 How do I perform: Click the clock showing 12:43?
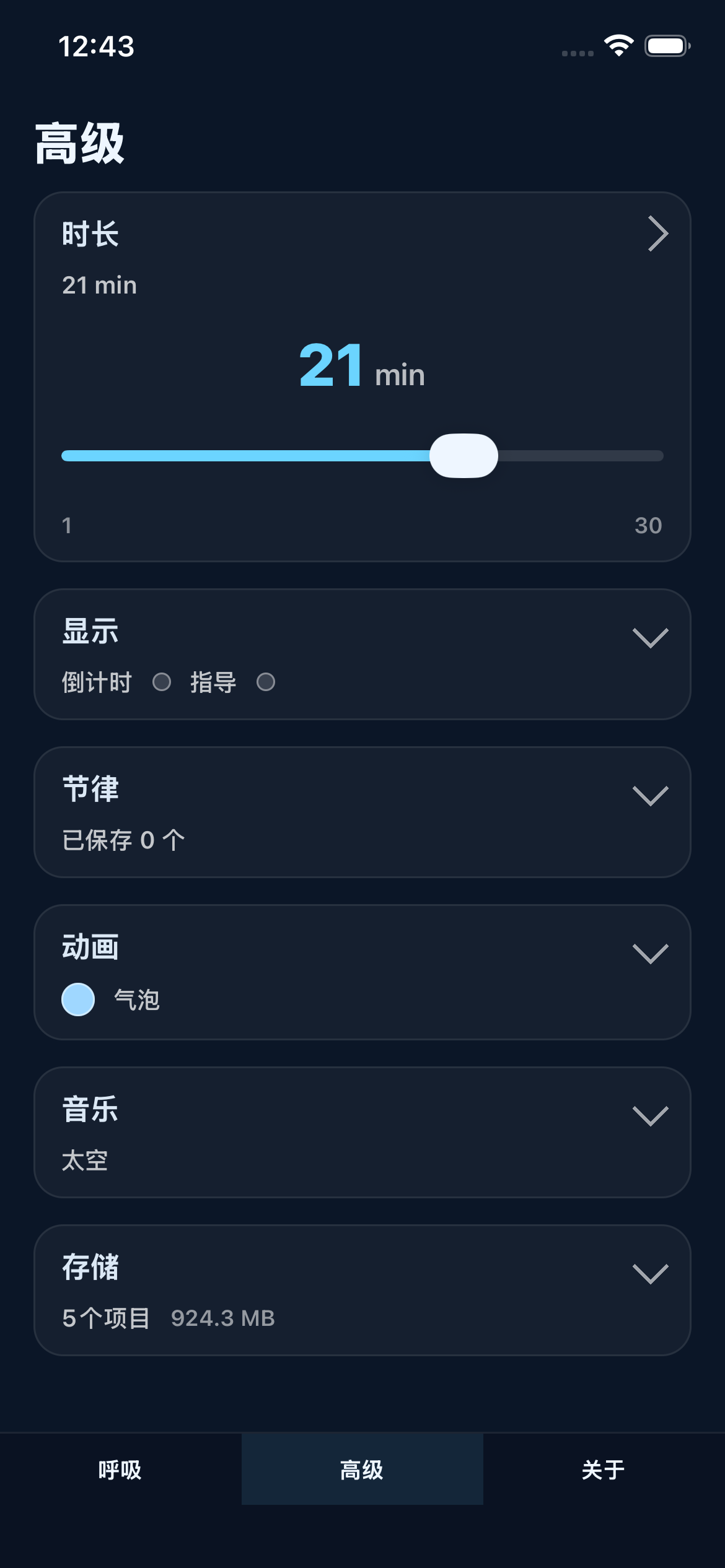(97, 45)
